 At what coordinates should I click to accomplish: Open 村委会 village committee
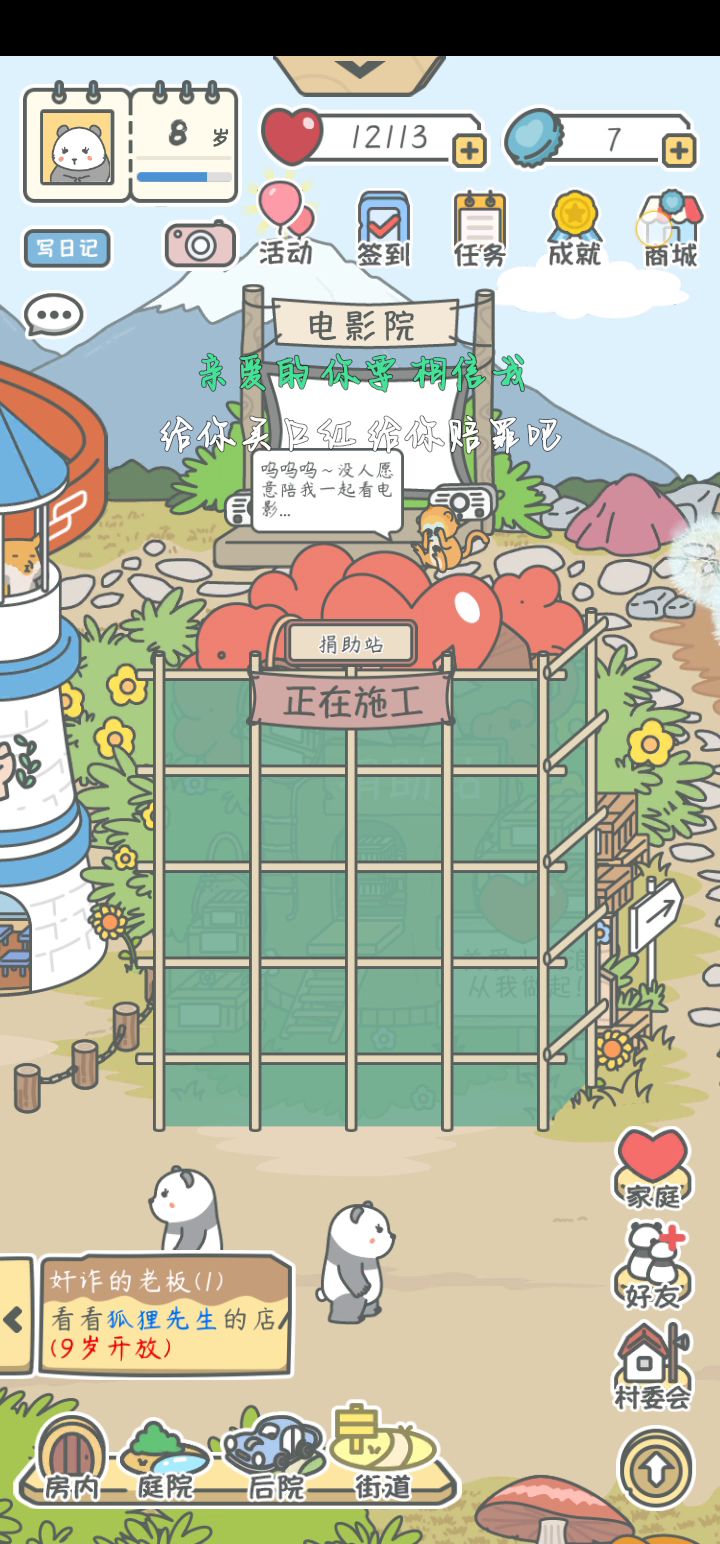[x=652, y=1366]
